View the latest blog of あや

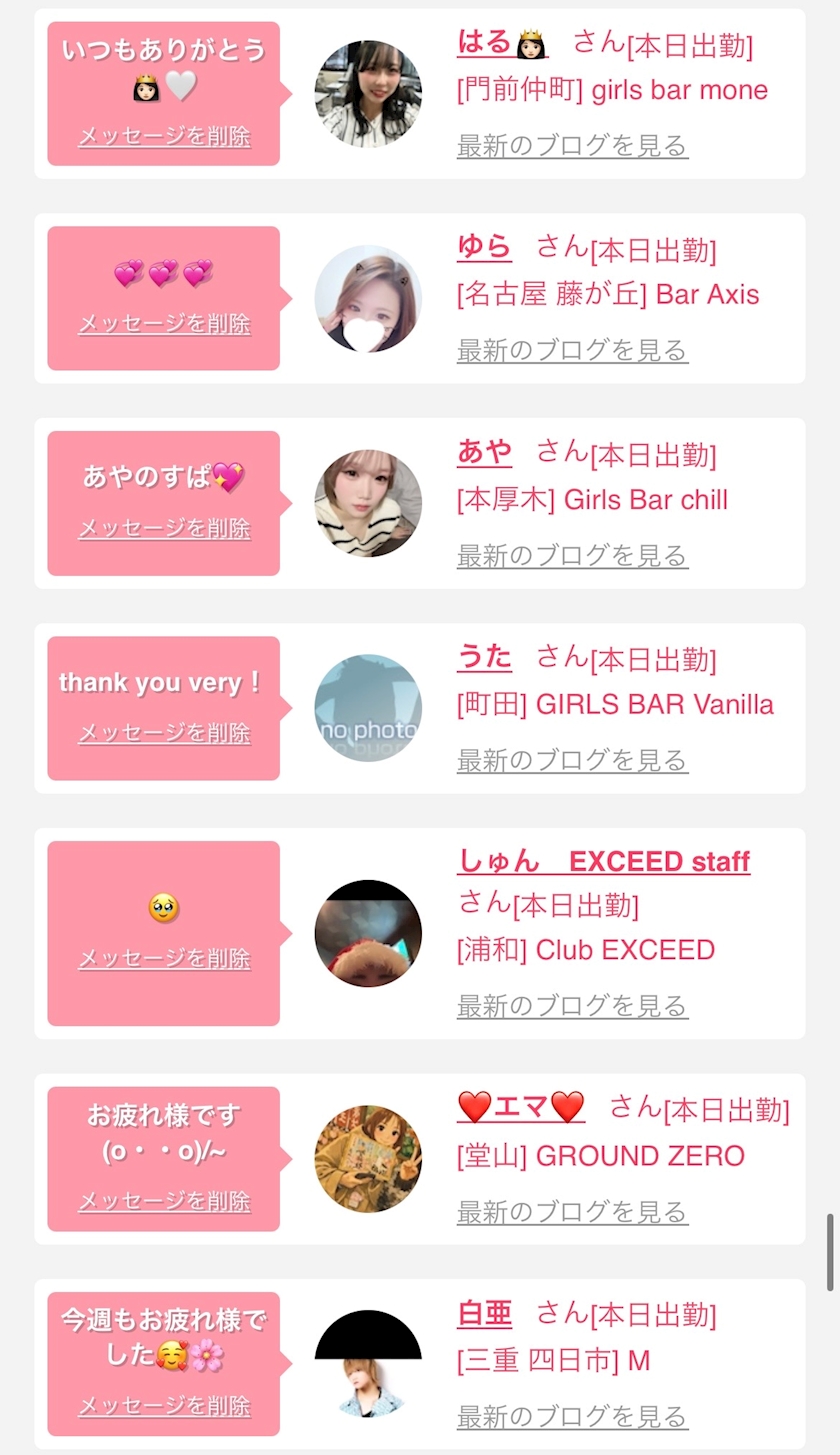572,556
